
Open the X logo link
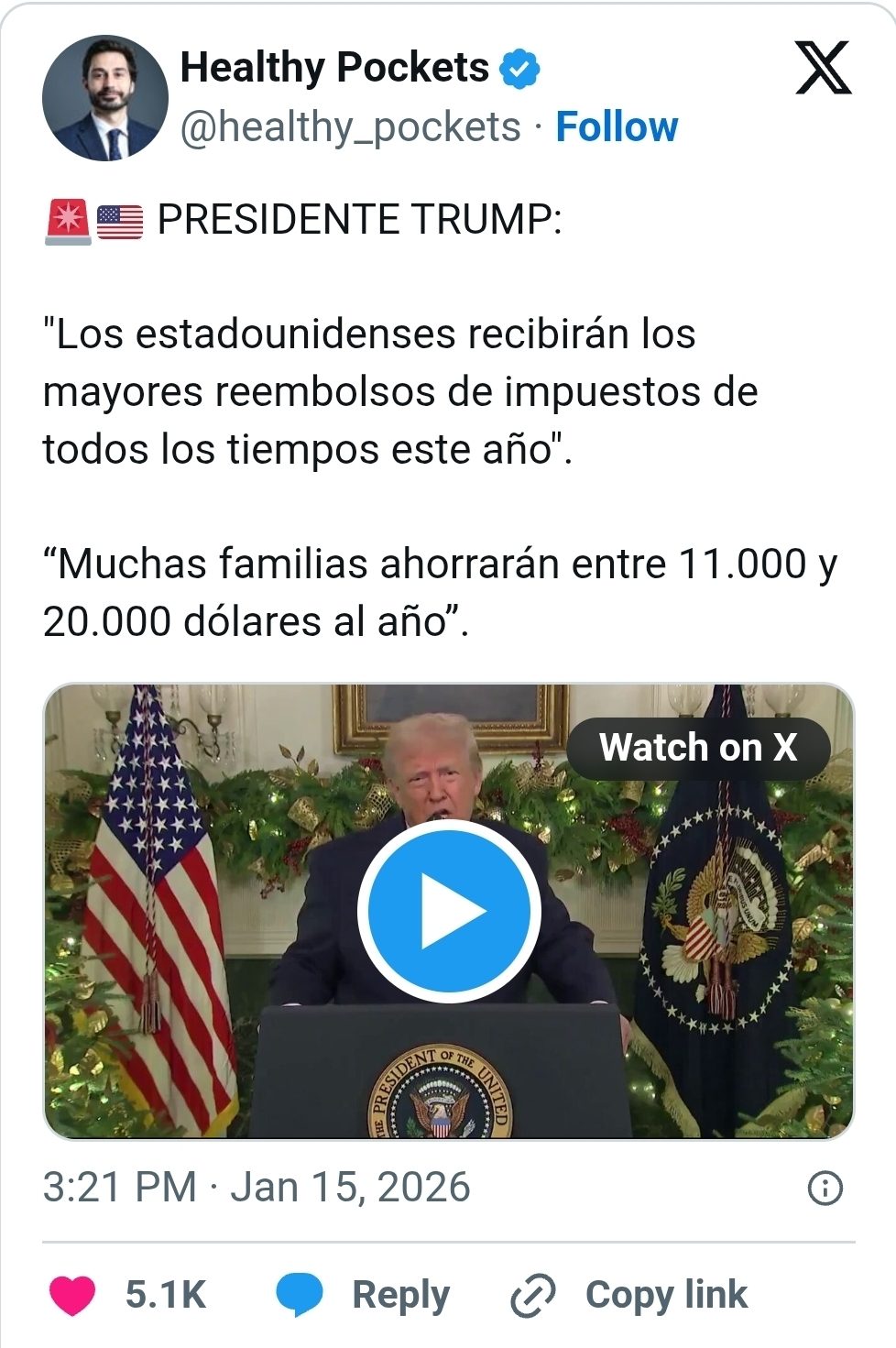pos(823,69)
